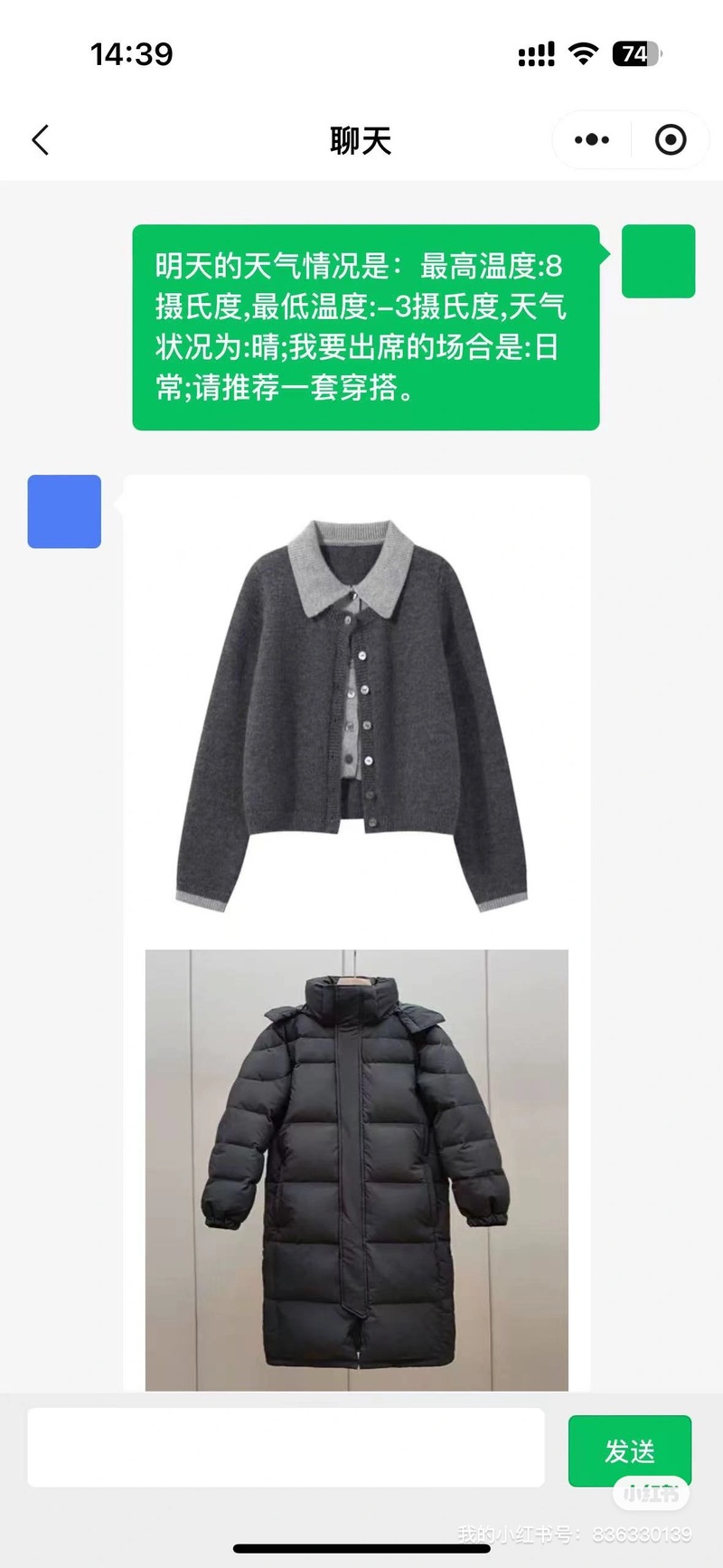The width and height of the screenshot is (723, 1568).
Task: Go back using the top-left arrow
Action: 41,140
